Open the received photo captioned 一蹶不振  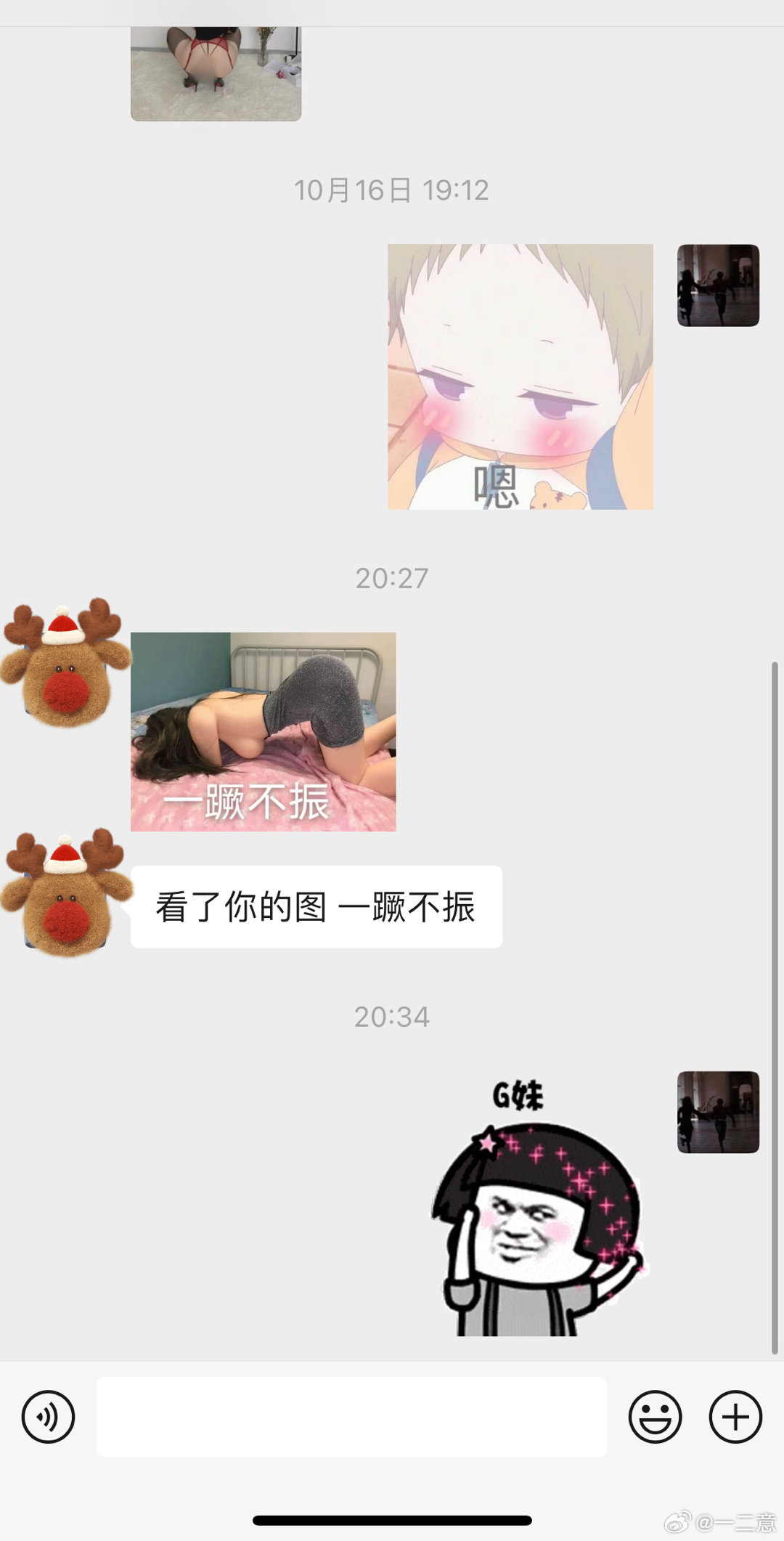[263, 731]
